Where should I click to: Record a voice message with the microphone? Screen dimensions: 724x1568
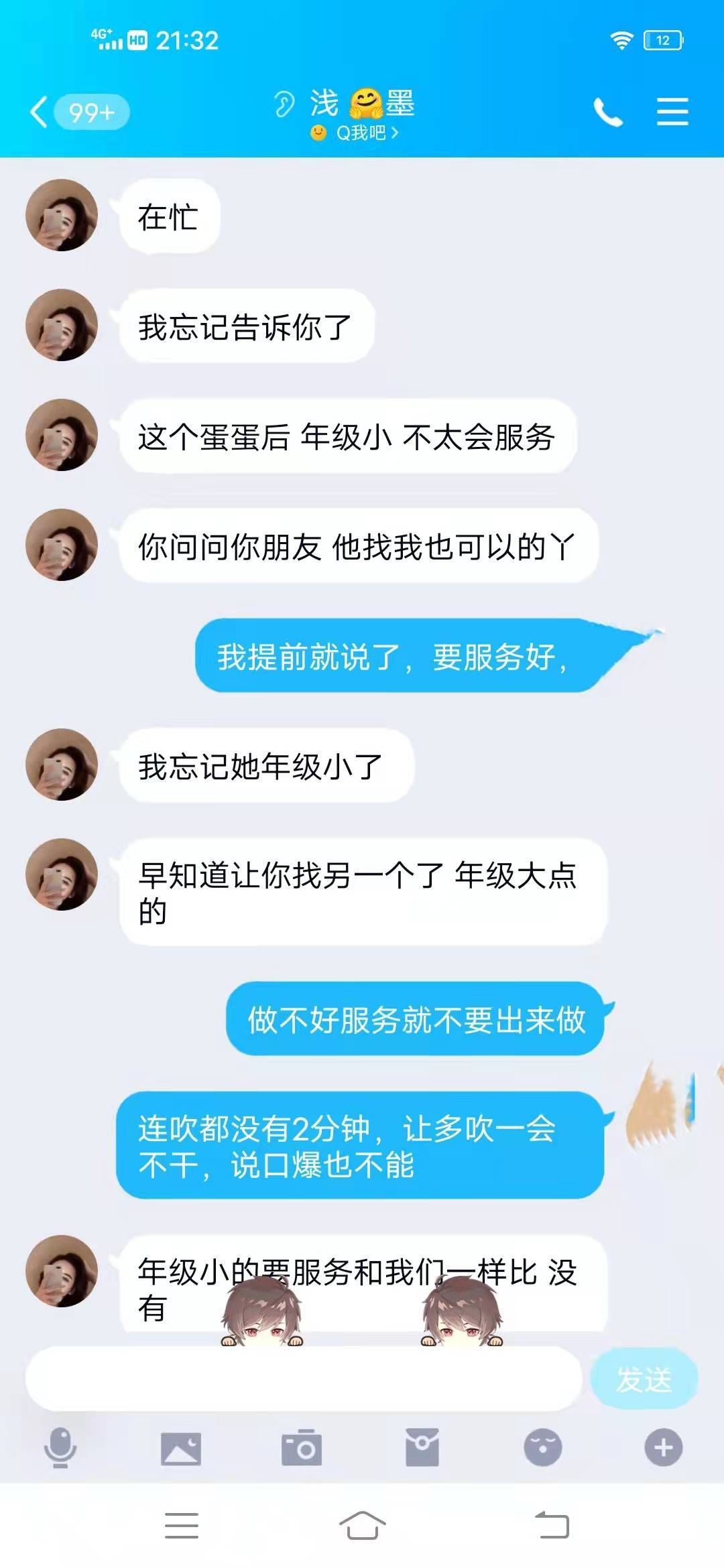tap(60, 1447)
